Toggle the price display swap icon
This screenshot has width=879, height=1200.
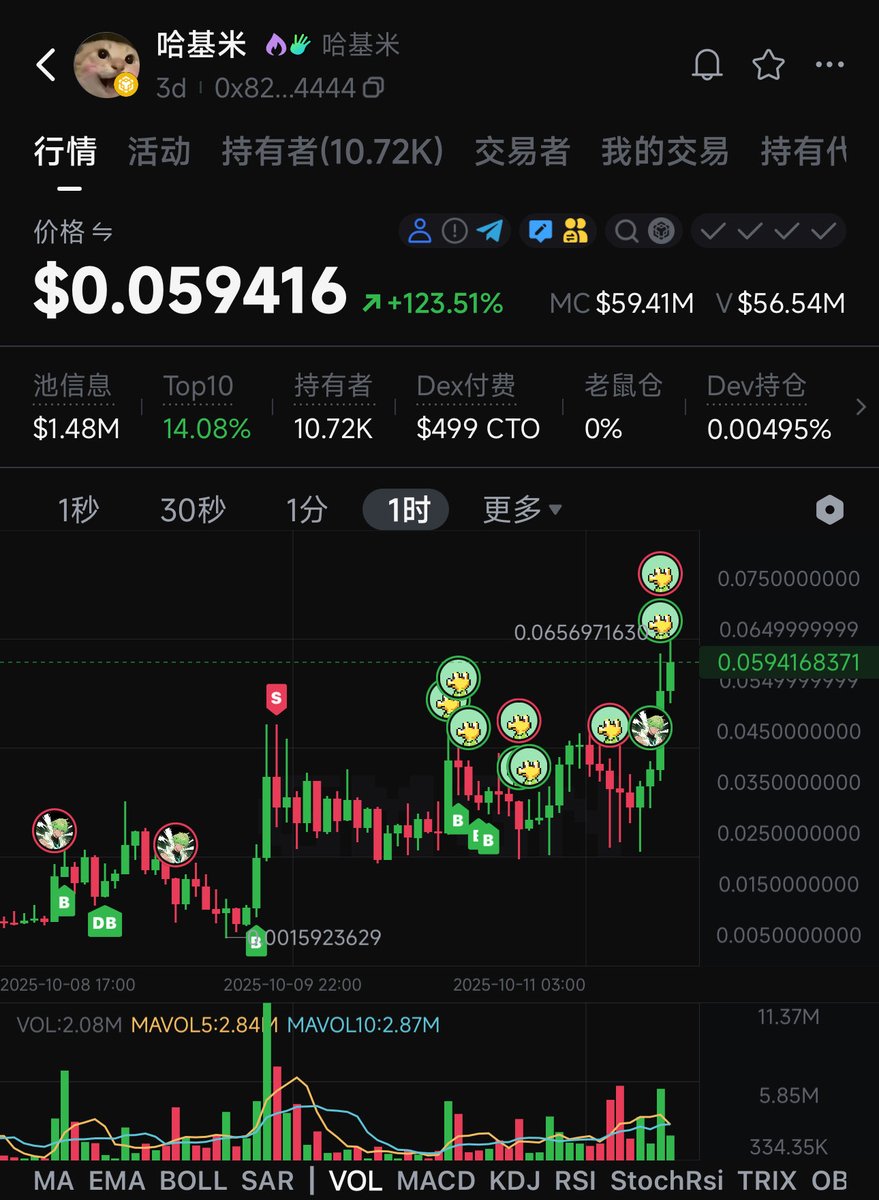click(x=102, y=233)
